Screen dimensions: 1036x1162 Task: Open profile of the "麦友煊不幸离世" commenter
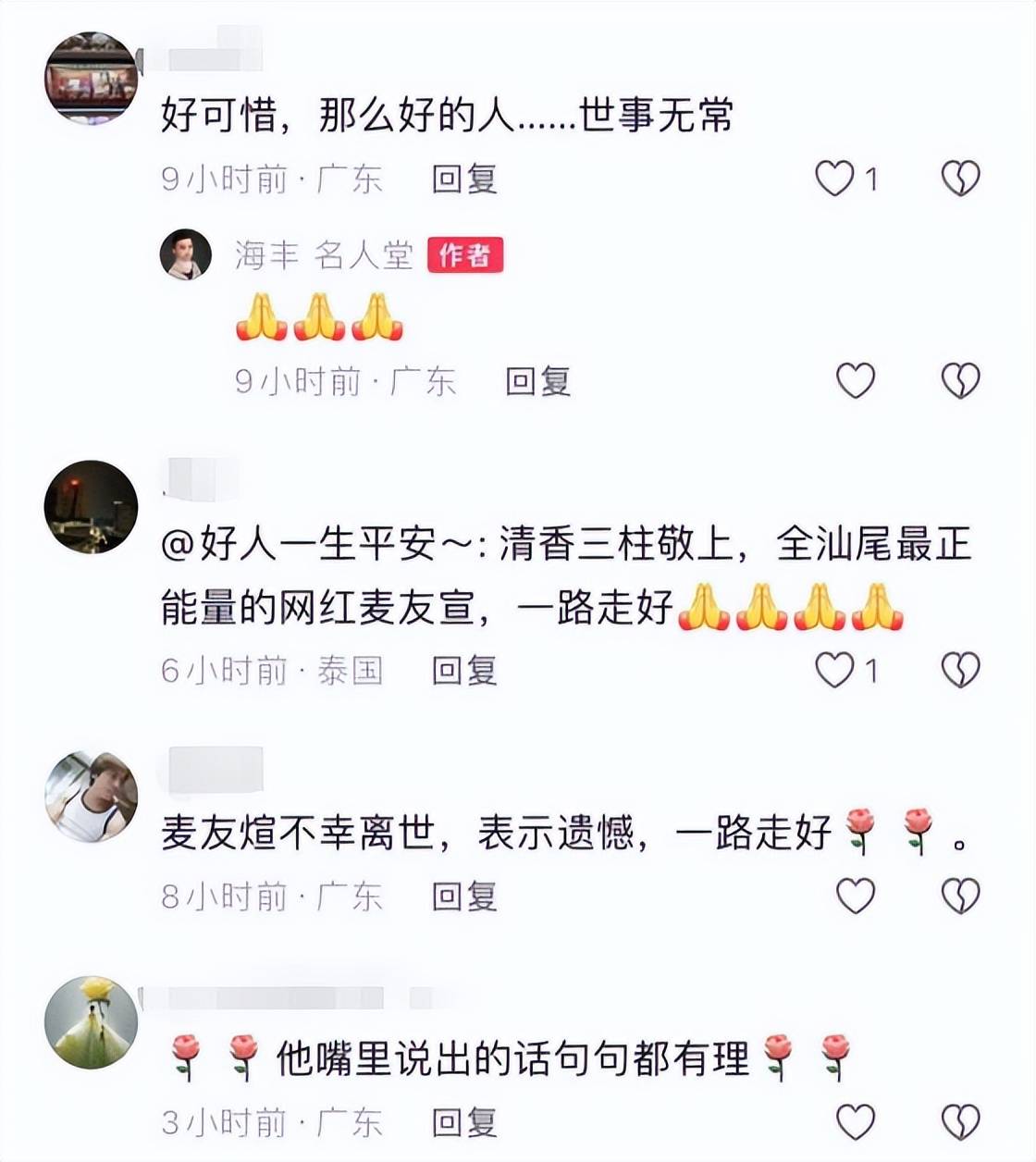click(x=91, y=797)
